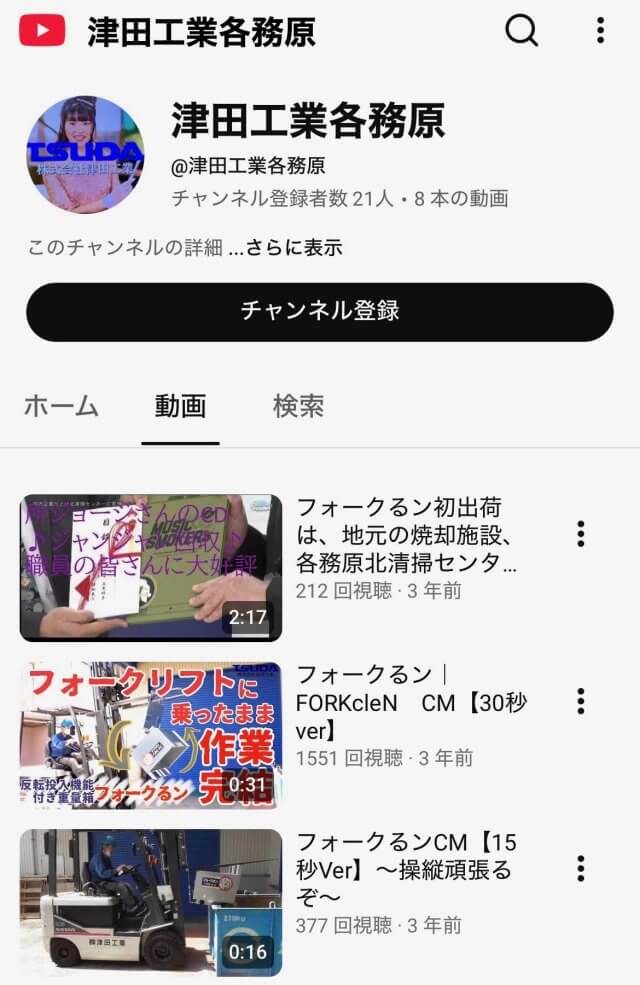The width and height of the screenshot is (640, 985).
Task: Play the フォークルンCM 15秒Ver video
Action: click(x=151, y=902)
